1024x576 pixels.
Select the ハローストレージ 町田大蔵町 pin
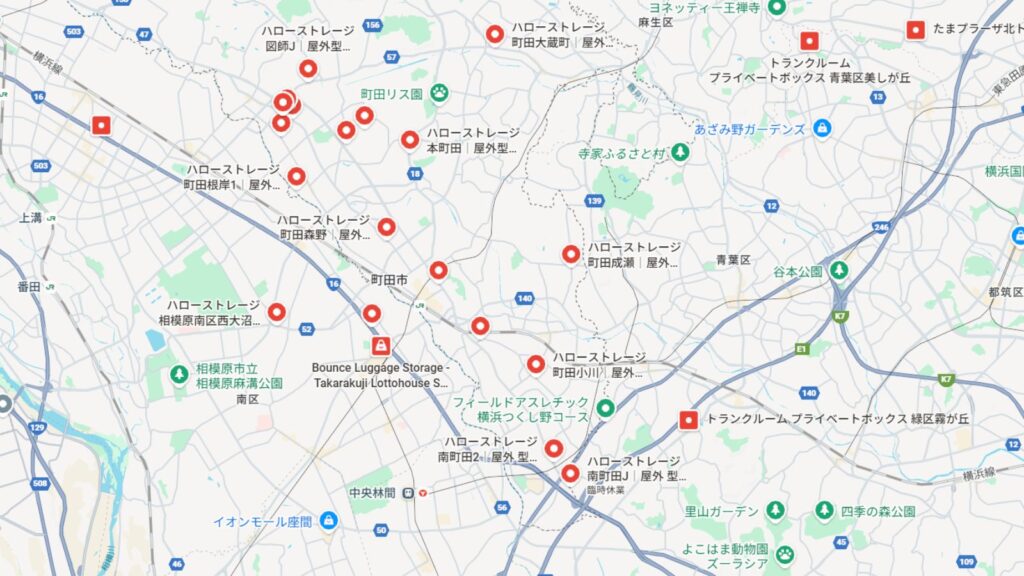point(494,34)
